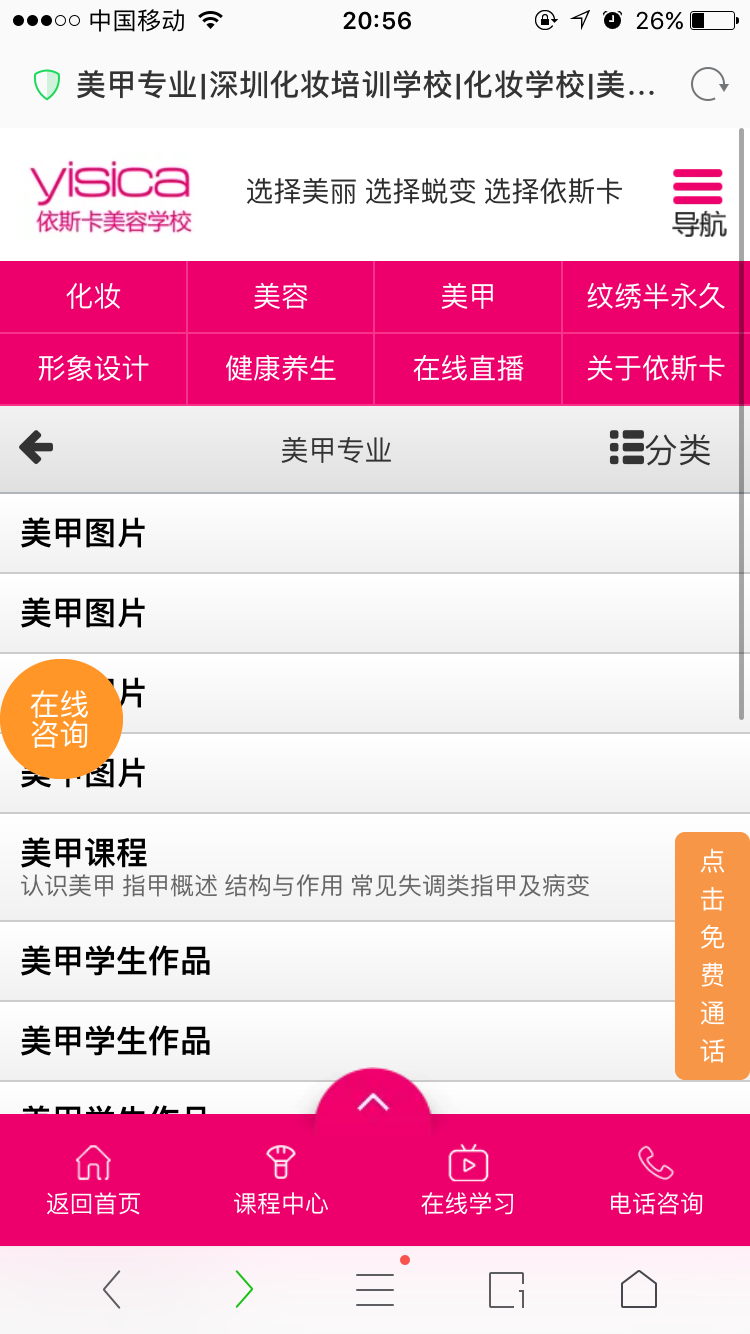Open 课程中心 in bottom bar
The width and height of the screenshot is (750, 1334).
[x=281, y=1180]
